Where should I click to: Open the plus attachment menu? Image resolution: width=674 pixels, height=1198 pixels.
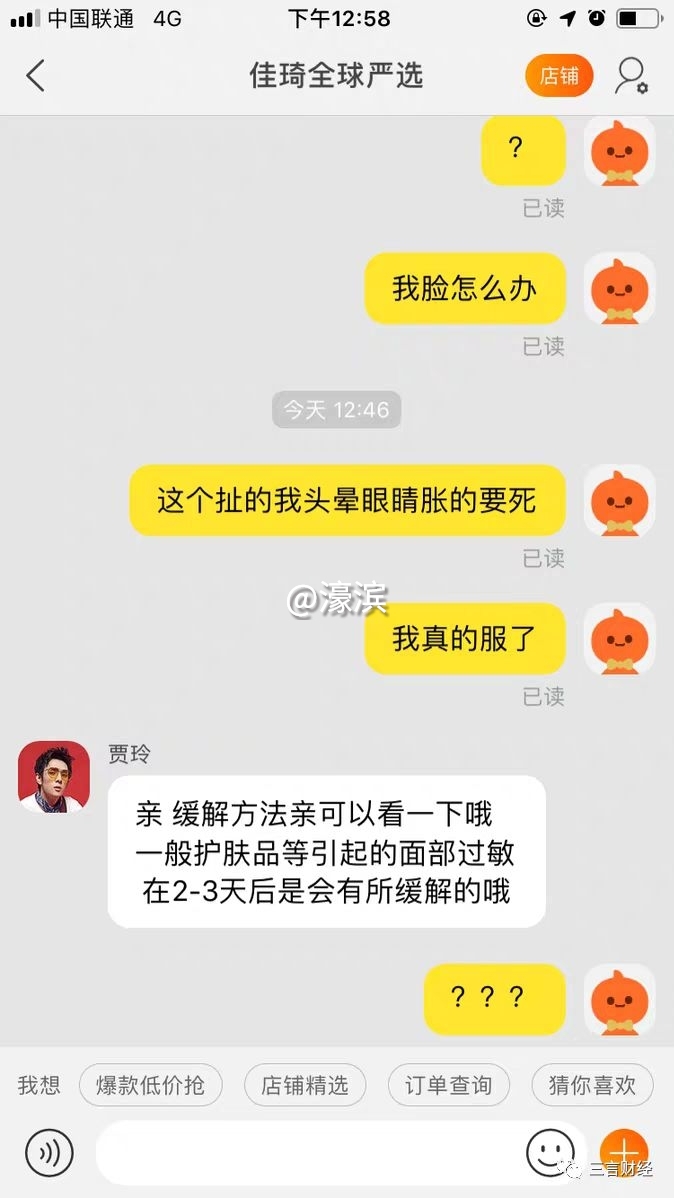click(623, 1150)
